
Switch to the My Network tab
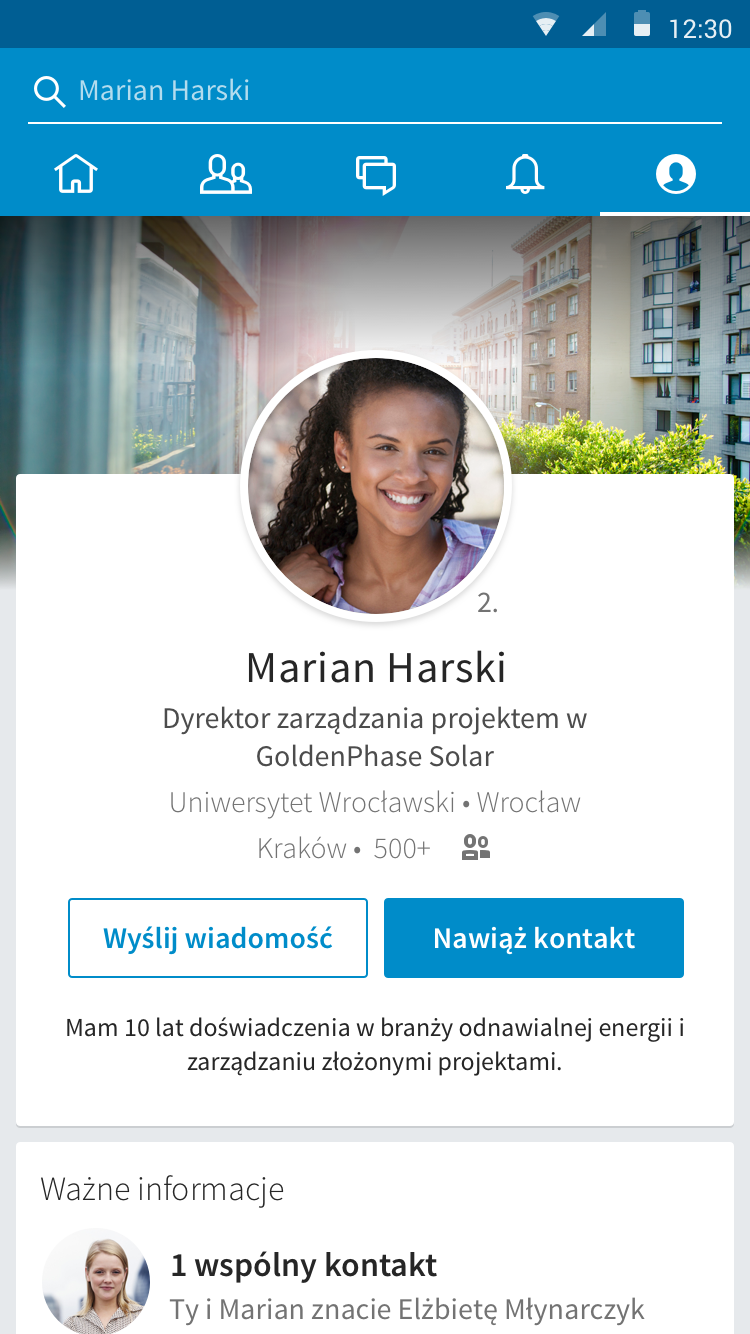coord(226,174)
